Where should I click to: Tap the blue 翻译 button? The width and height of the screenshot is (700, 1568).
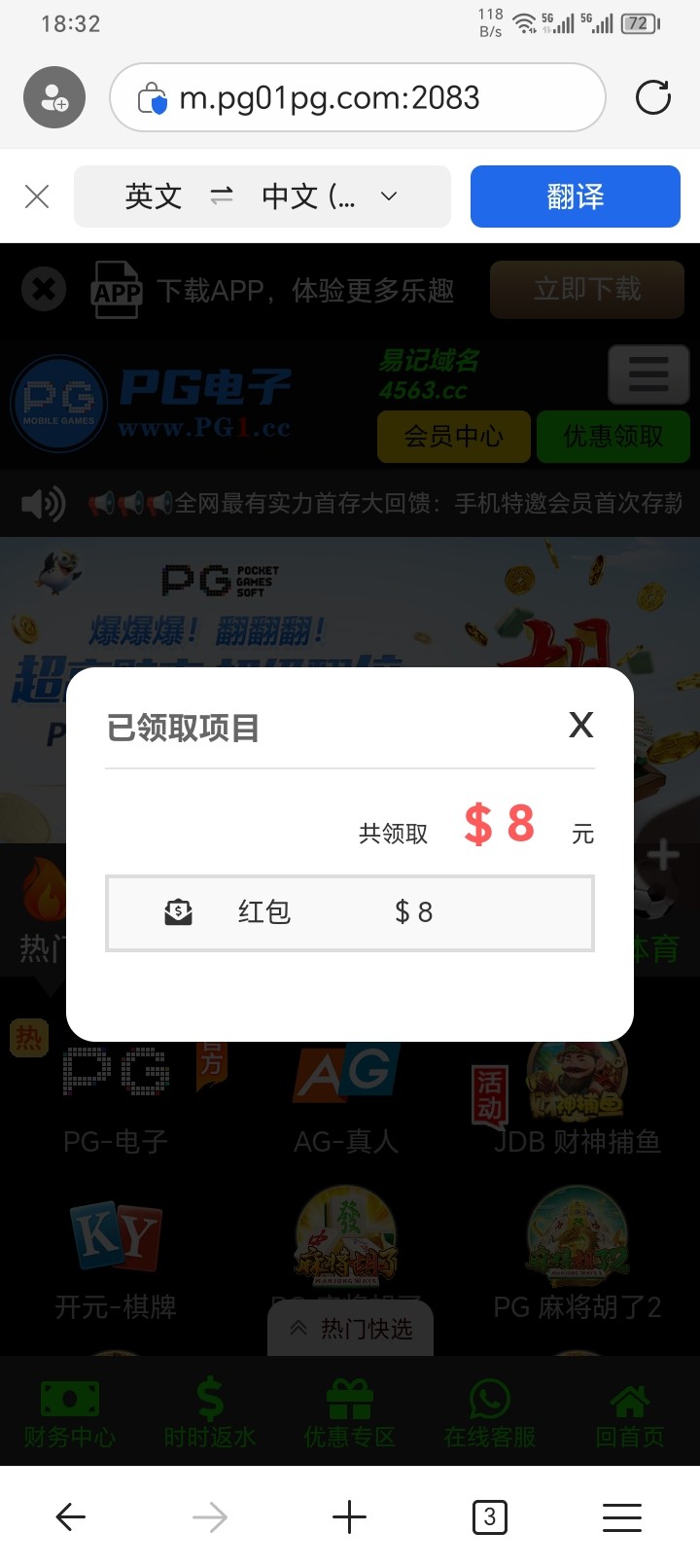(x=575, y=196)
